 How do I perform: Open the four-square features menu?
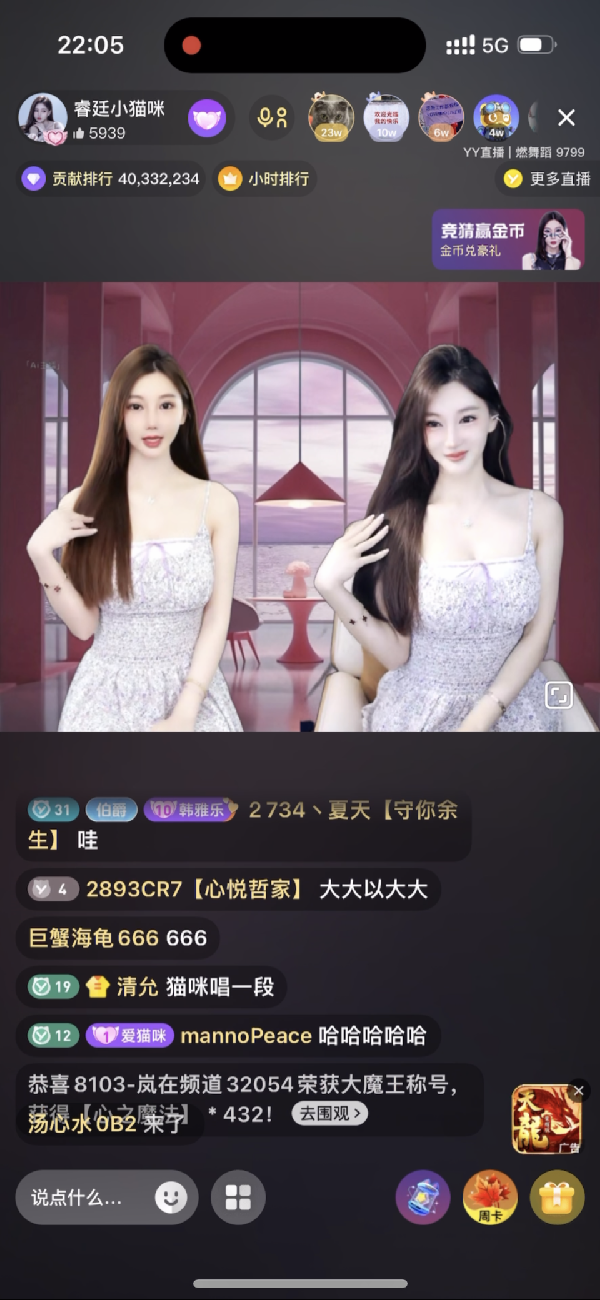[x=238, y=1197]
